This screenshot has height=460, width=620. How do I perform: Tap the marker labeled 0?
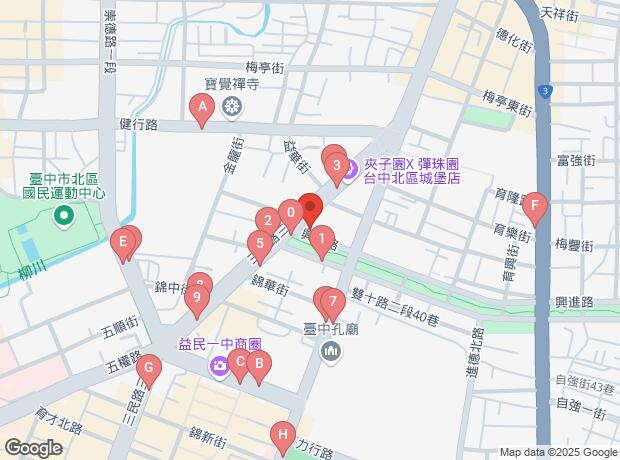tap(290, 212)
